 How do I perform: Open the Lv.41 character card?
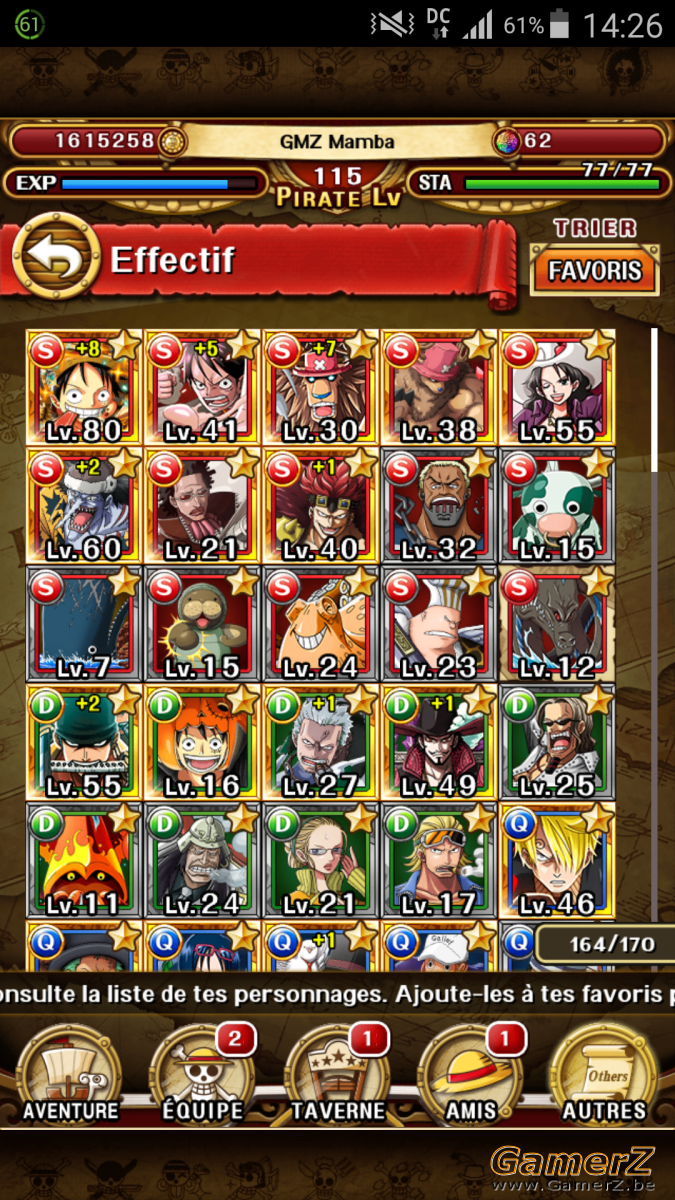tap(203, 387)
